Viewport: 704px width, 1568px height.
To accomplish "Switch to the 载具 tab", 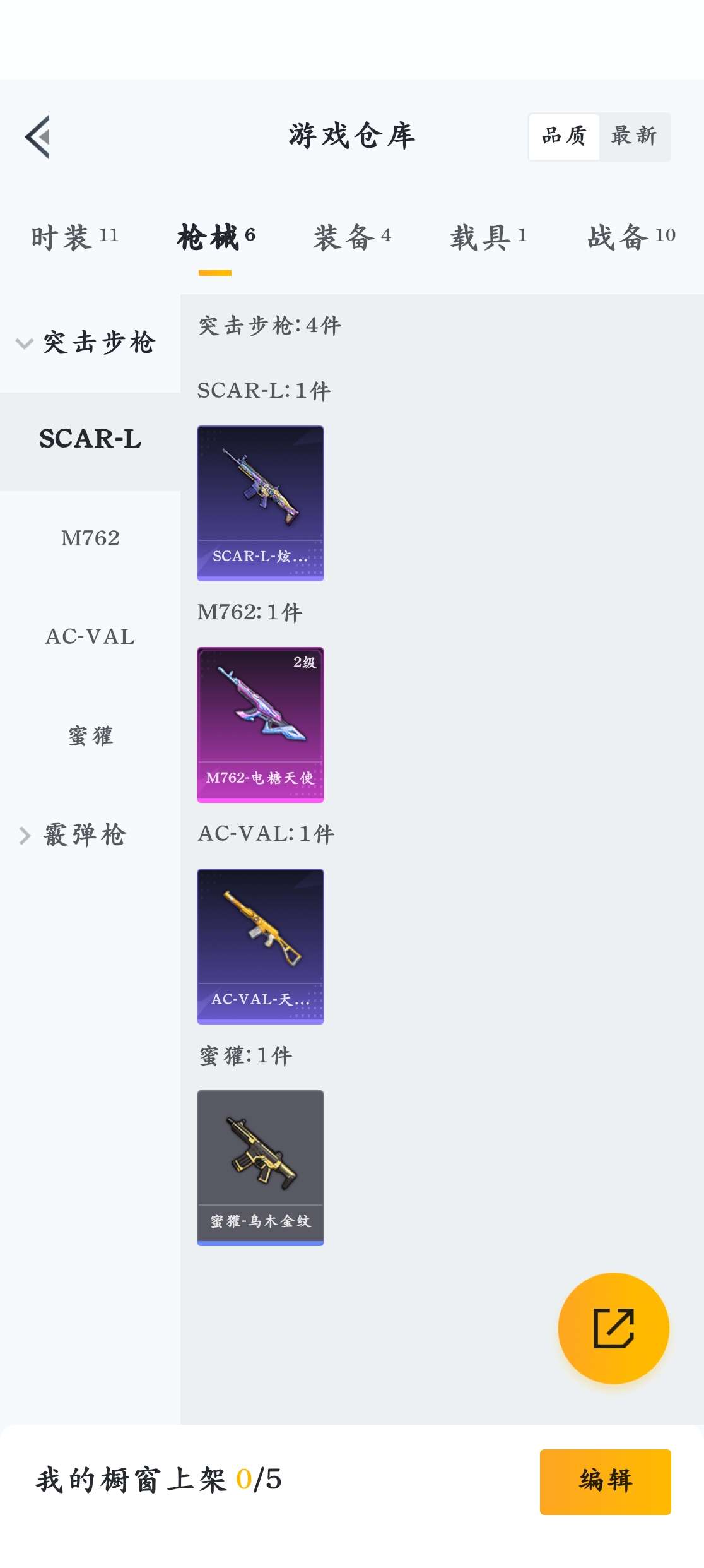I will point(488,237).
